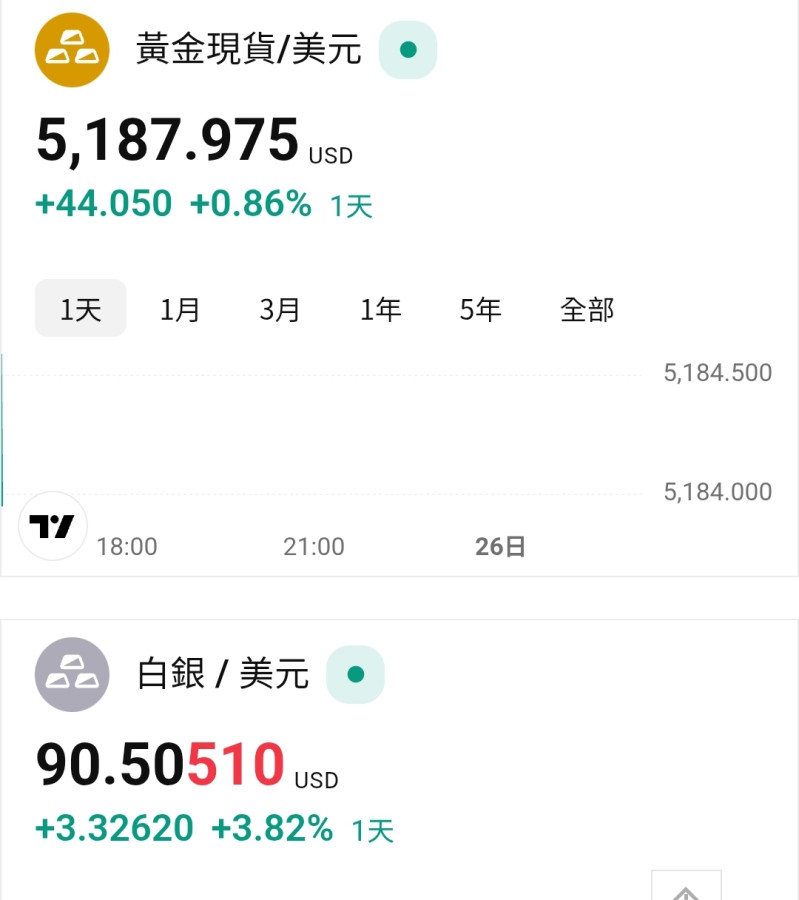Show the 1年 price chart

pyautogui.click(x=380, y=309)
